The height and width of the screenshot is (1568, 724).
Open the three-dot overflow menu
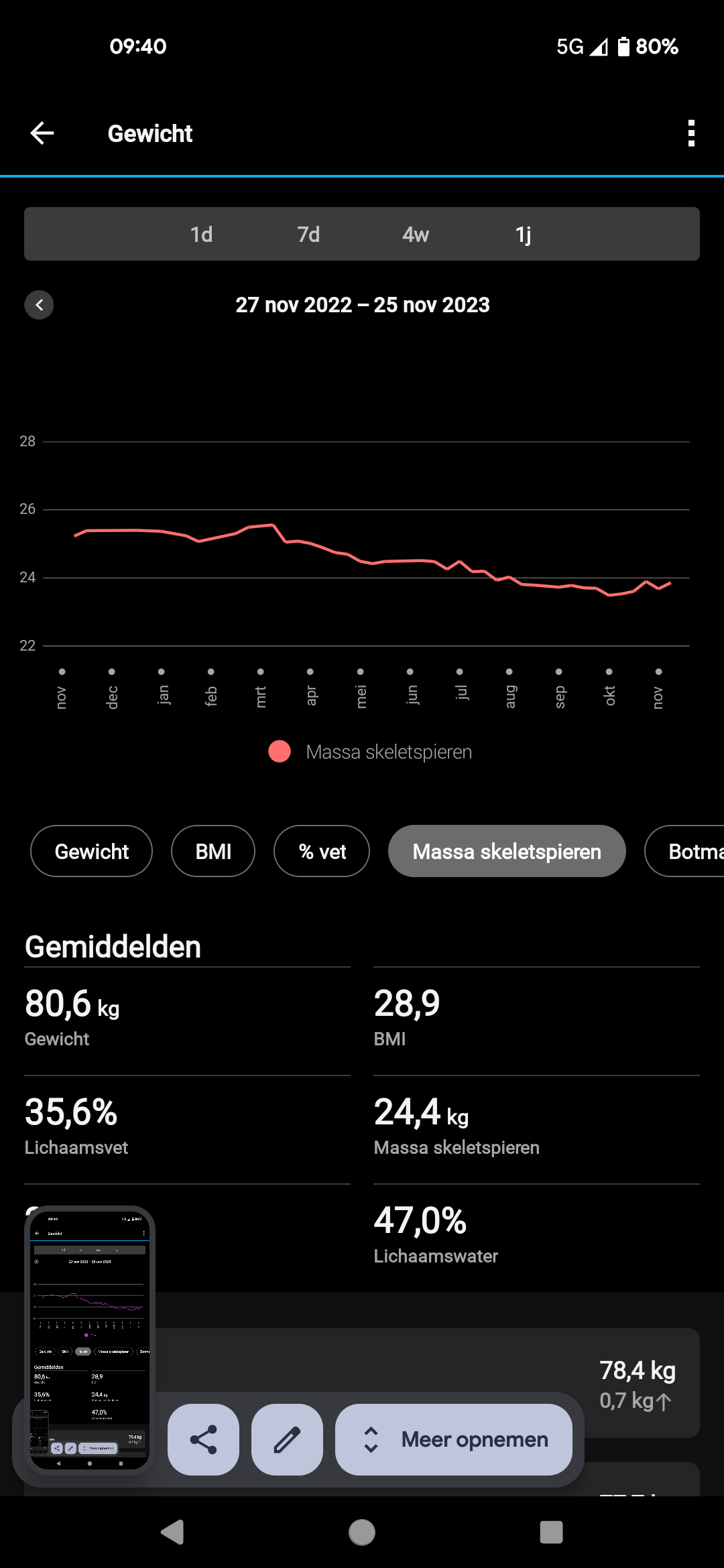[691, 133]
